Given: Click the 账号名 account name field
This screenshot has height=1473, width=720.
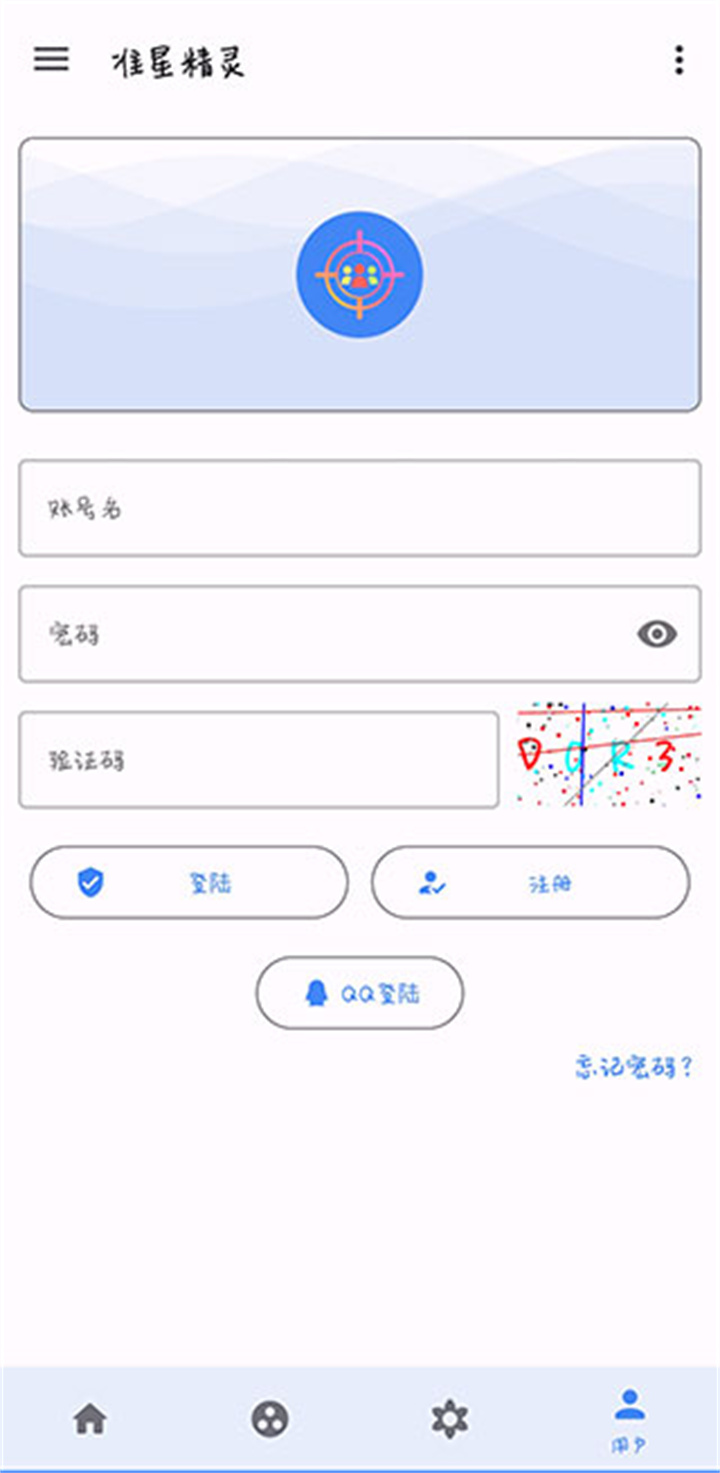Looking at the screenshot, I should tap(360, 507).
